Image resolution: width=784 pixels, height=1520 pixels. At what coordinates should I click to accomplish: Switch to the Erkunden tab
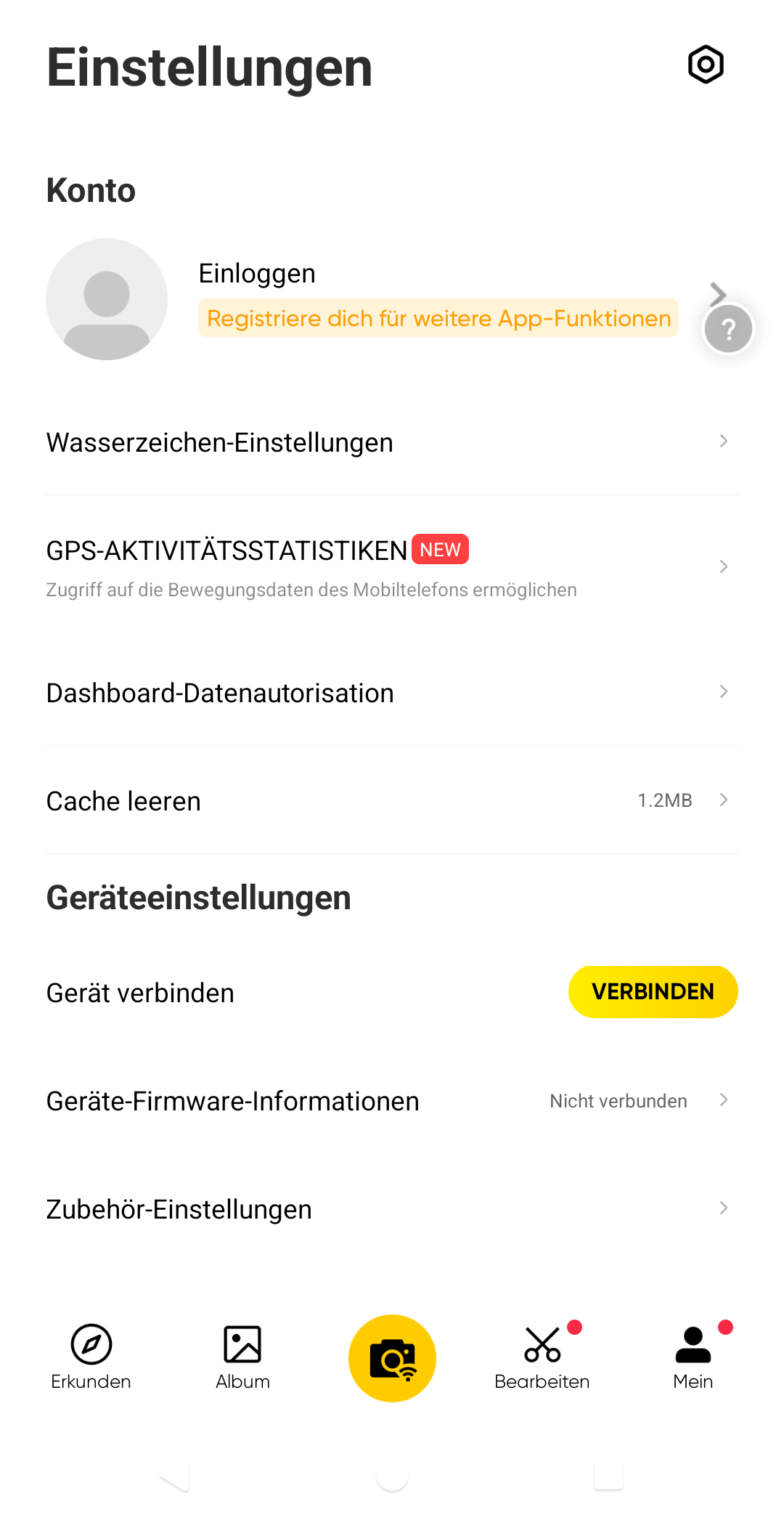(x=91, y=1357)
